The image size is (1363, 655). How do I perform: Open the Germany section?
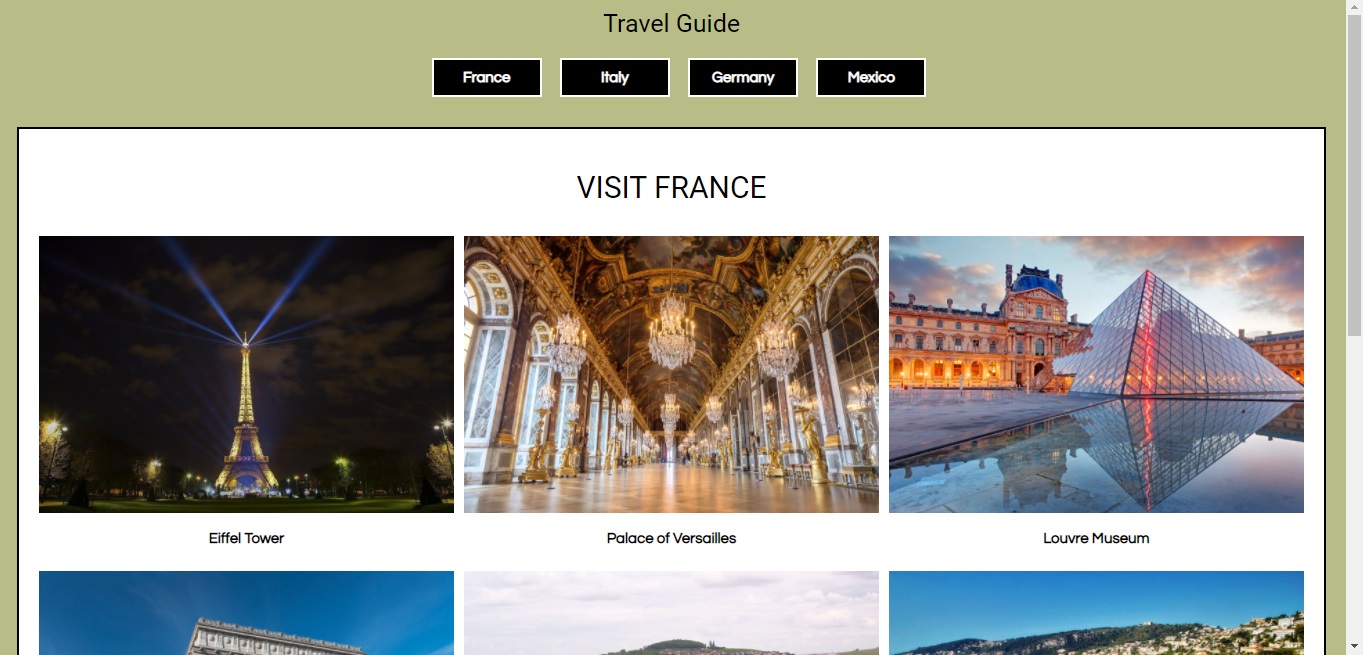click(x=743, y=77)
